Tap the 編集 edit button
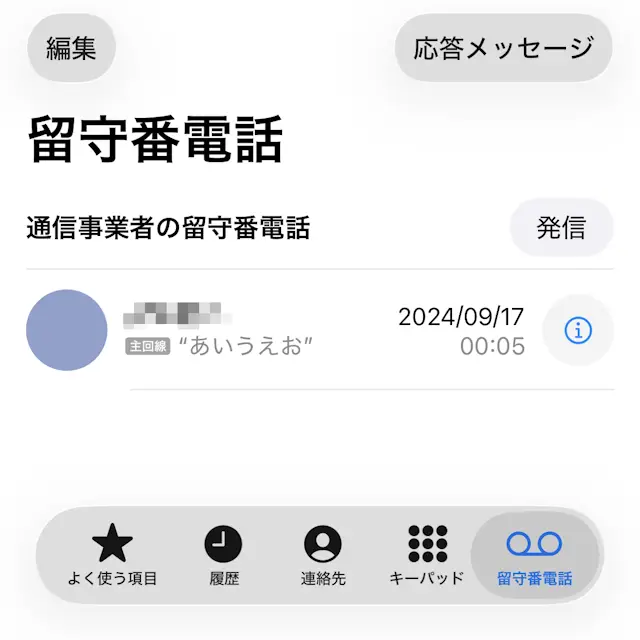640x640 pixels. click(x=71, y=47)
